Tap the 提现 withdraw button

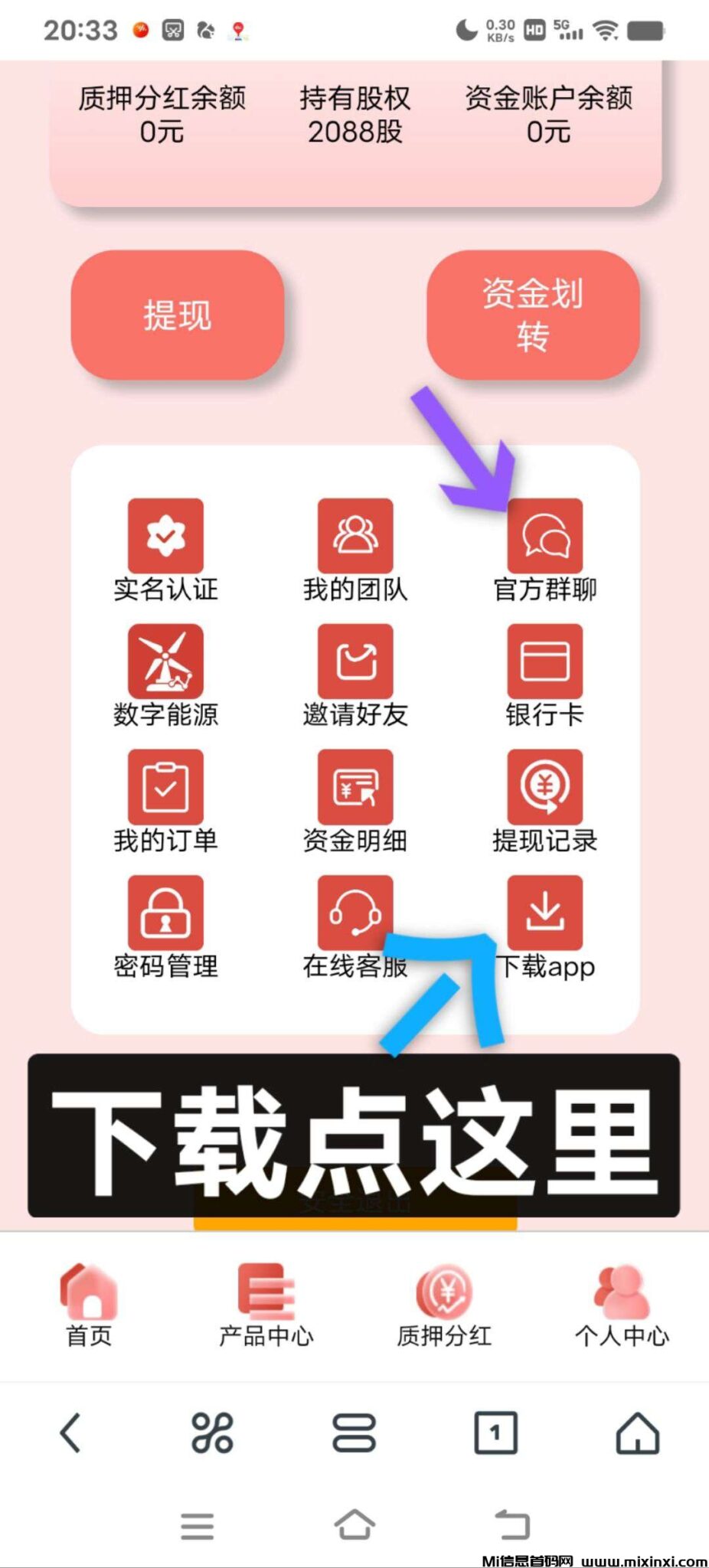pos(177,315)
